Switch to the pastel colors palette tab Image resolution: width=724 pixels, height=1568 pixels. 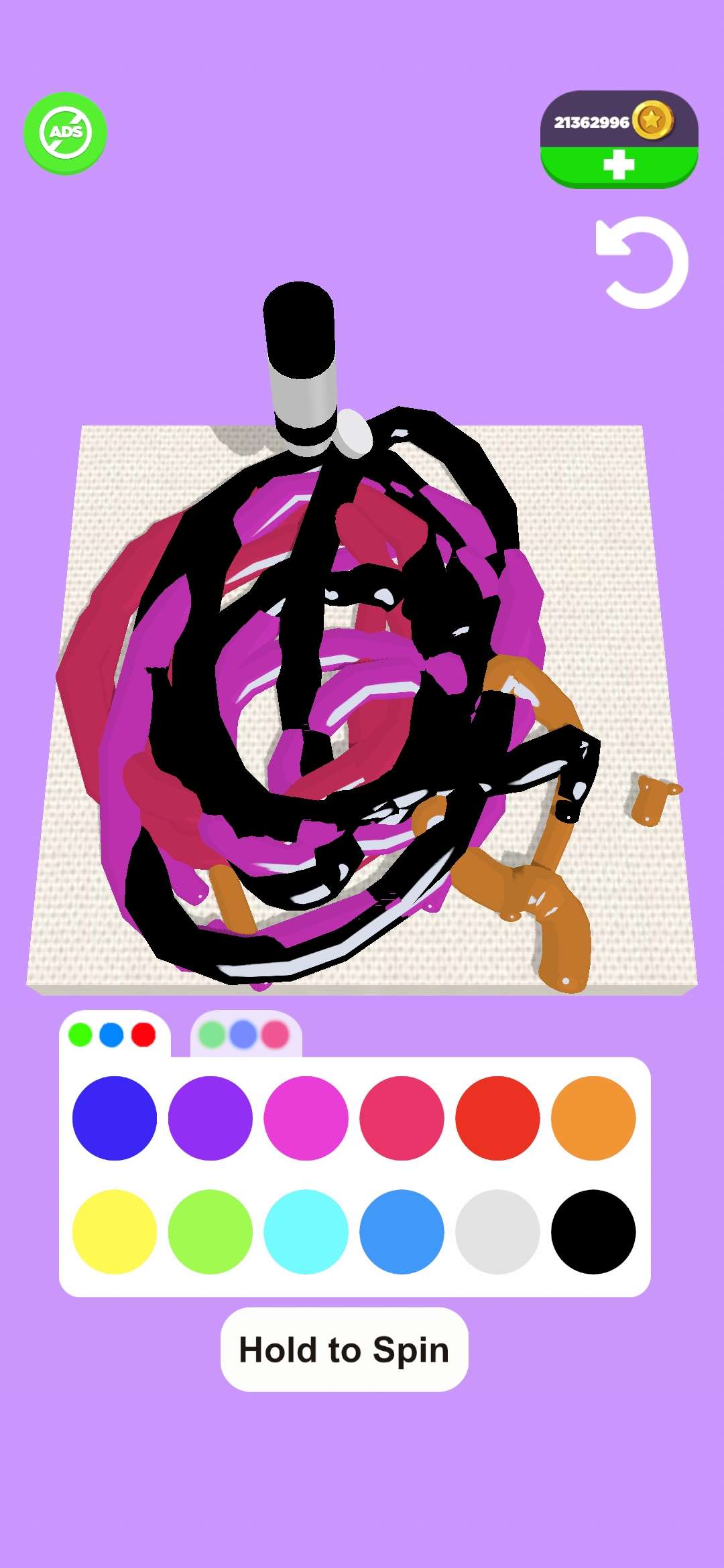245,1035
